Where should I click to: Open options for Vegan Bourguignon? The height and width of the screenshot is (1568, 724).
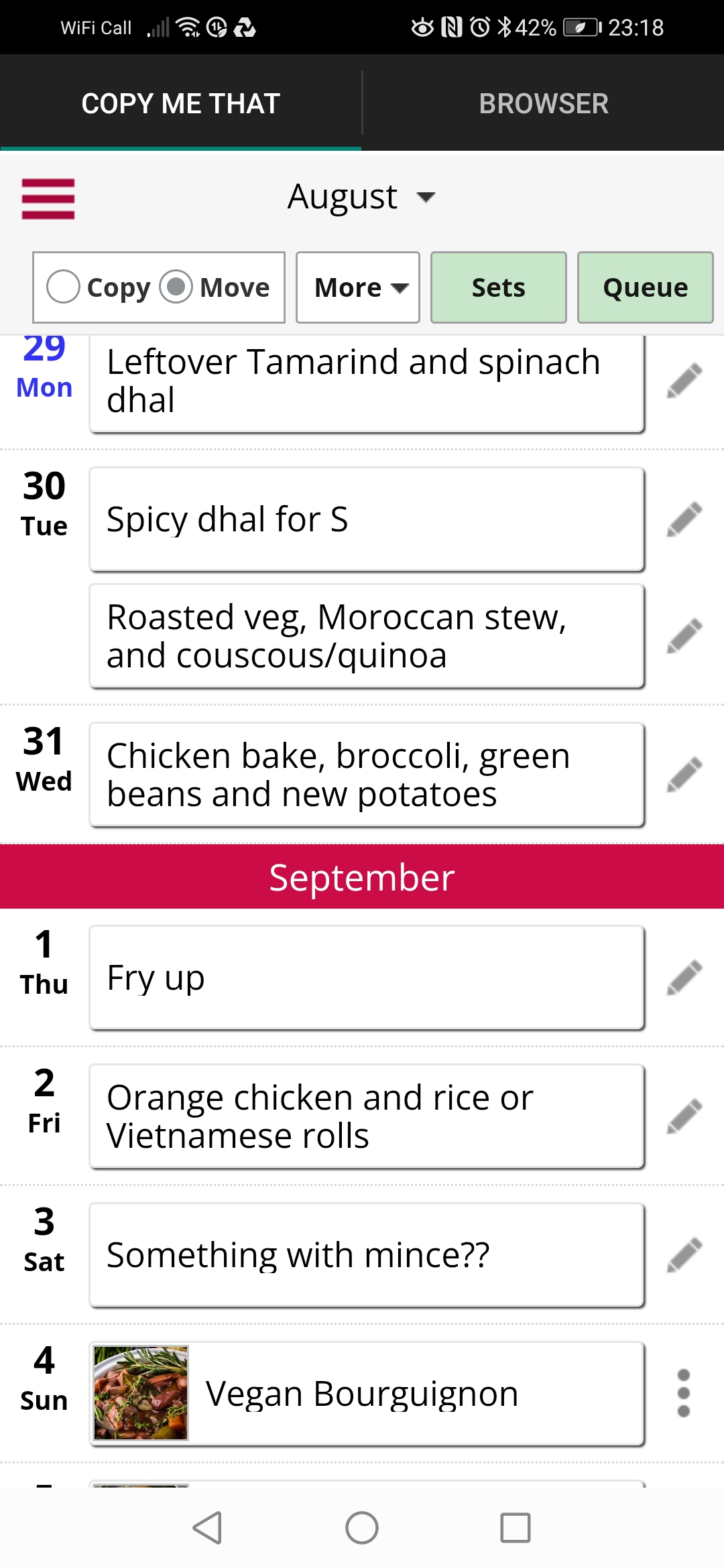684,1393
